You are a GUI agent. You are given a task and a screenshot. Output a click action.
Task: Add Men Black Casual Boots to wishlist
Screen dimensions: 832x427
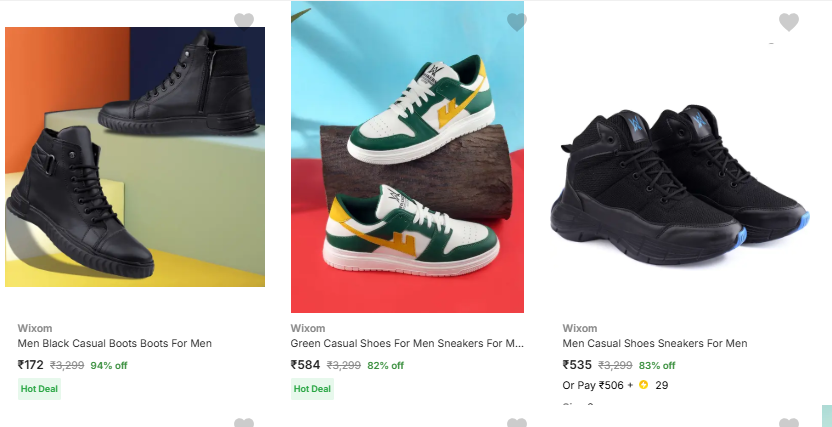coord(244,21)
